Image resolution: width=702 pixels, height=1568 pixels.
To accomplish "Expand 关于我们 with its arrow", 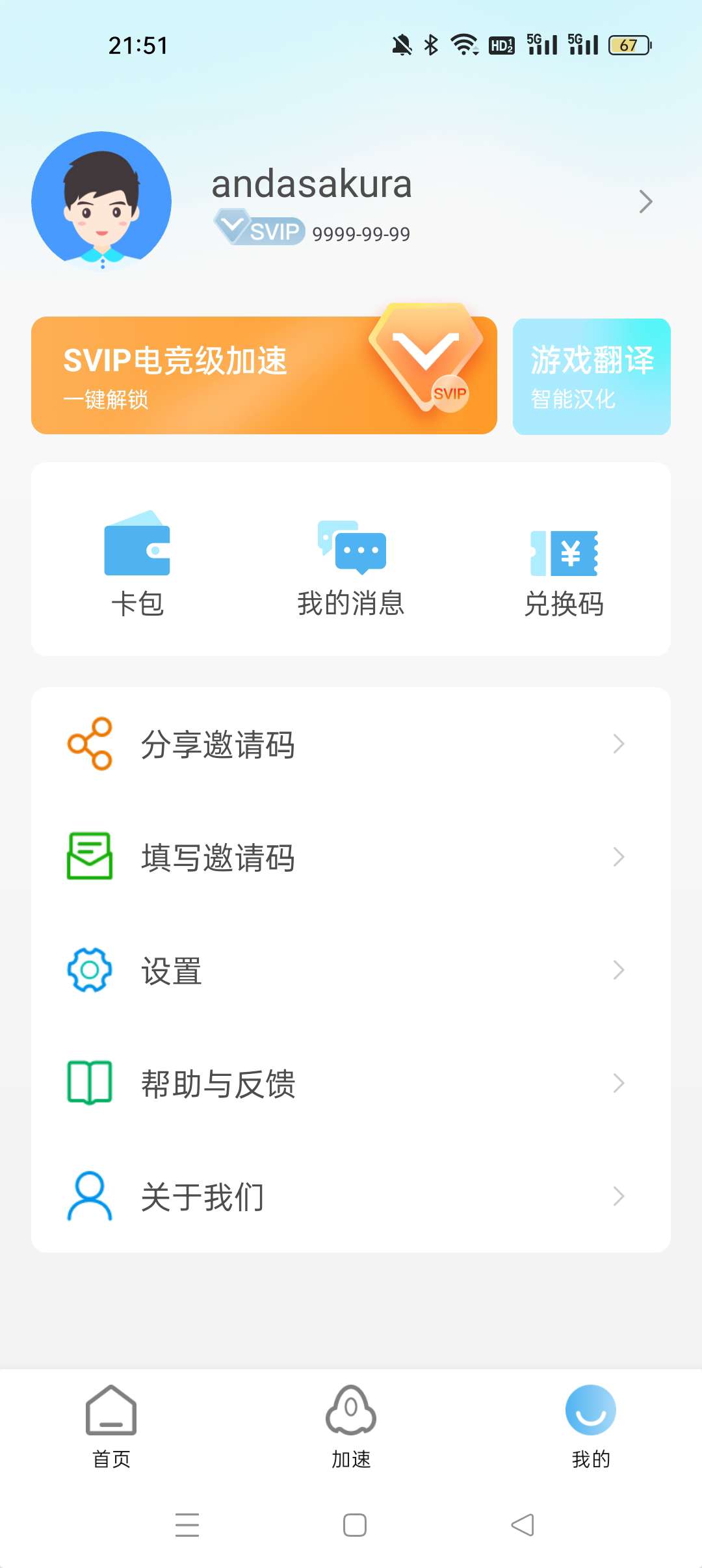I will (617, 1195).
